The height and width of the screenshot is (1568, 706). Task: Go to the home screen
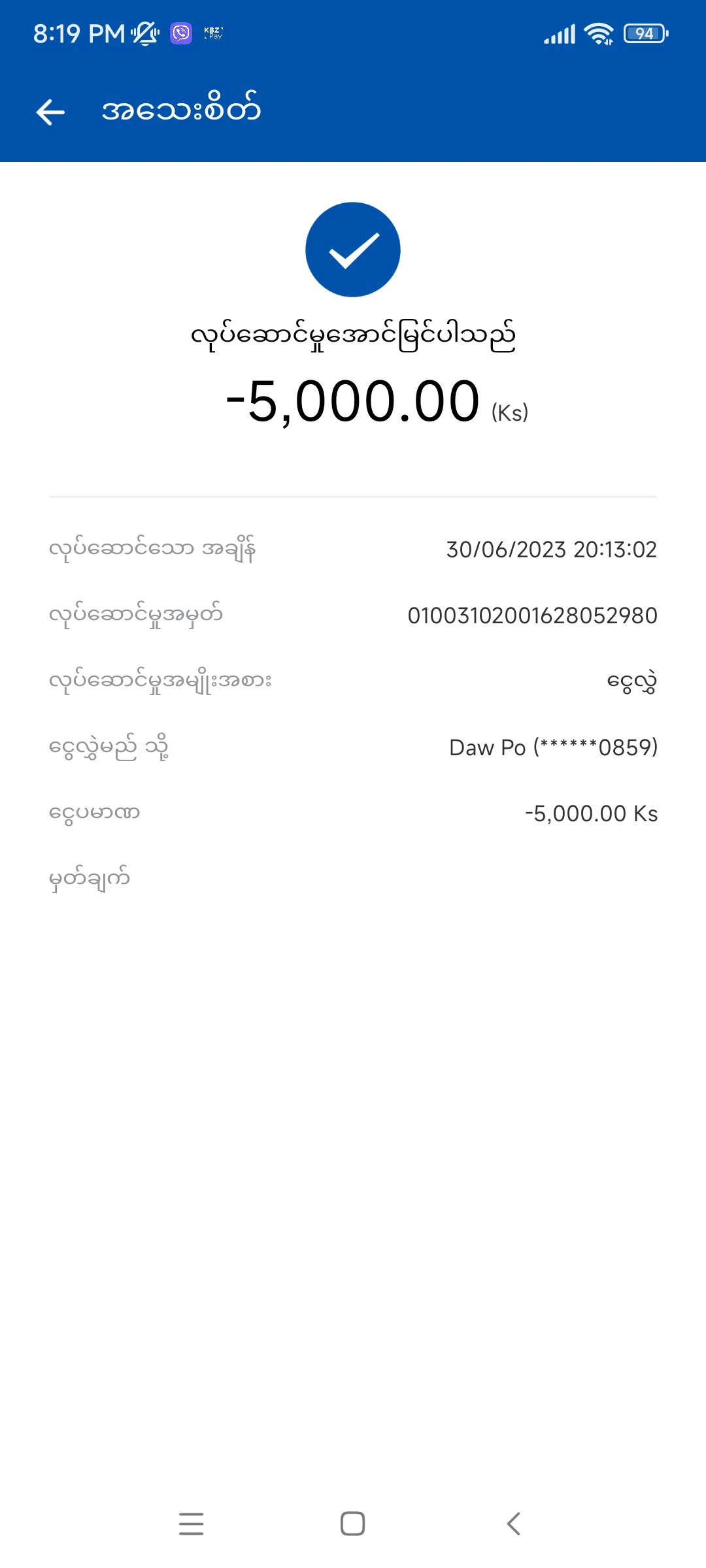[352, 1524]
